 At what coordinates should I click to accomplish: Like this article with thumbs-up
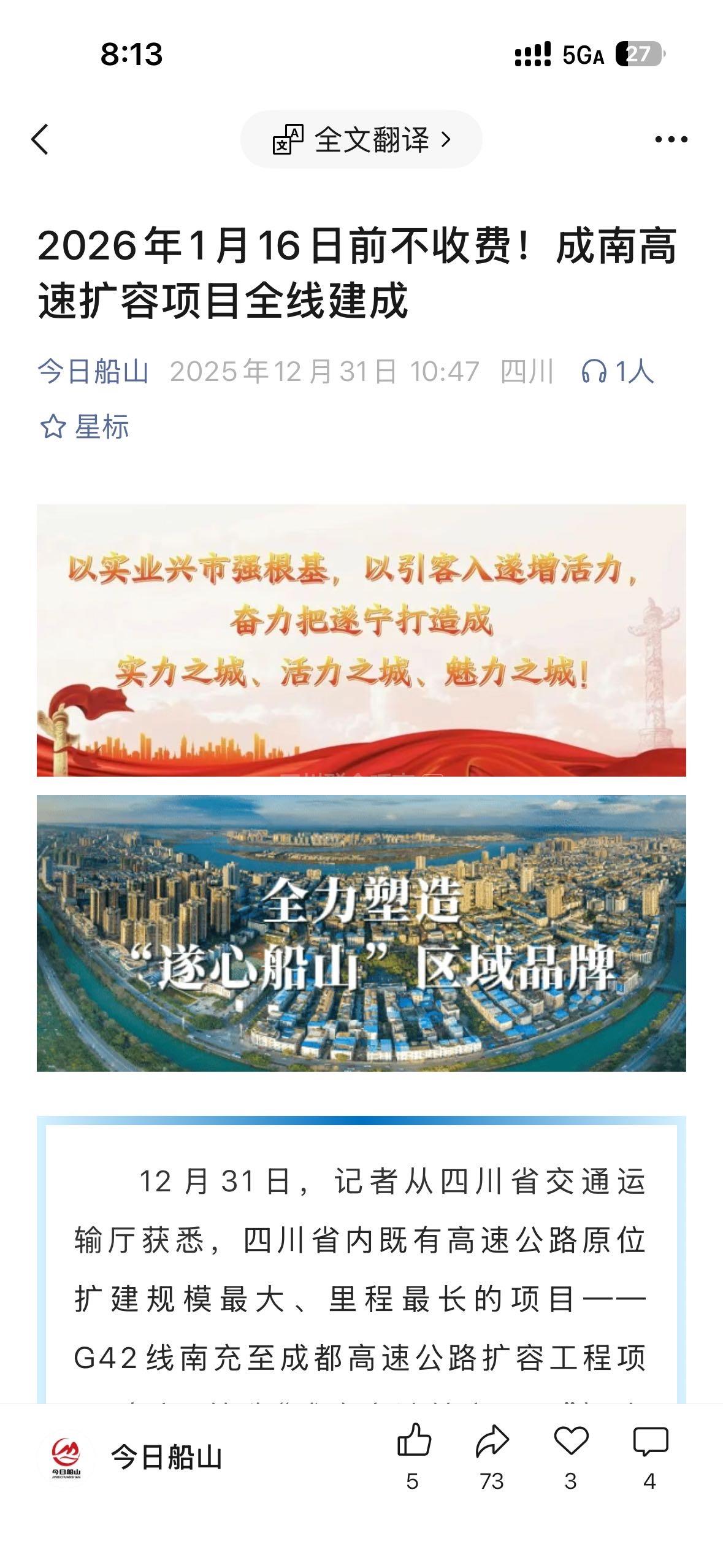[x=414, y=1442]
